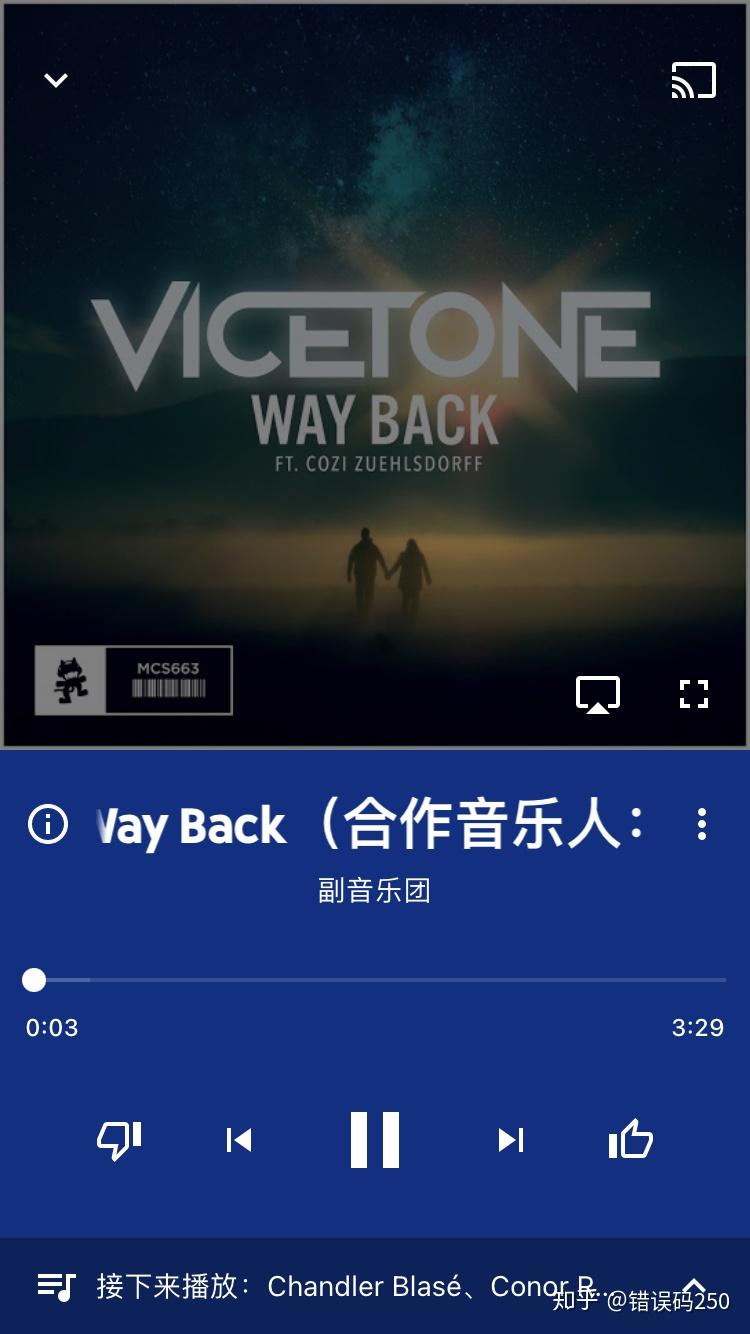Skip to the next track
750x1334 pixels.
pyautogui.click(x=510, y=1140)
